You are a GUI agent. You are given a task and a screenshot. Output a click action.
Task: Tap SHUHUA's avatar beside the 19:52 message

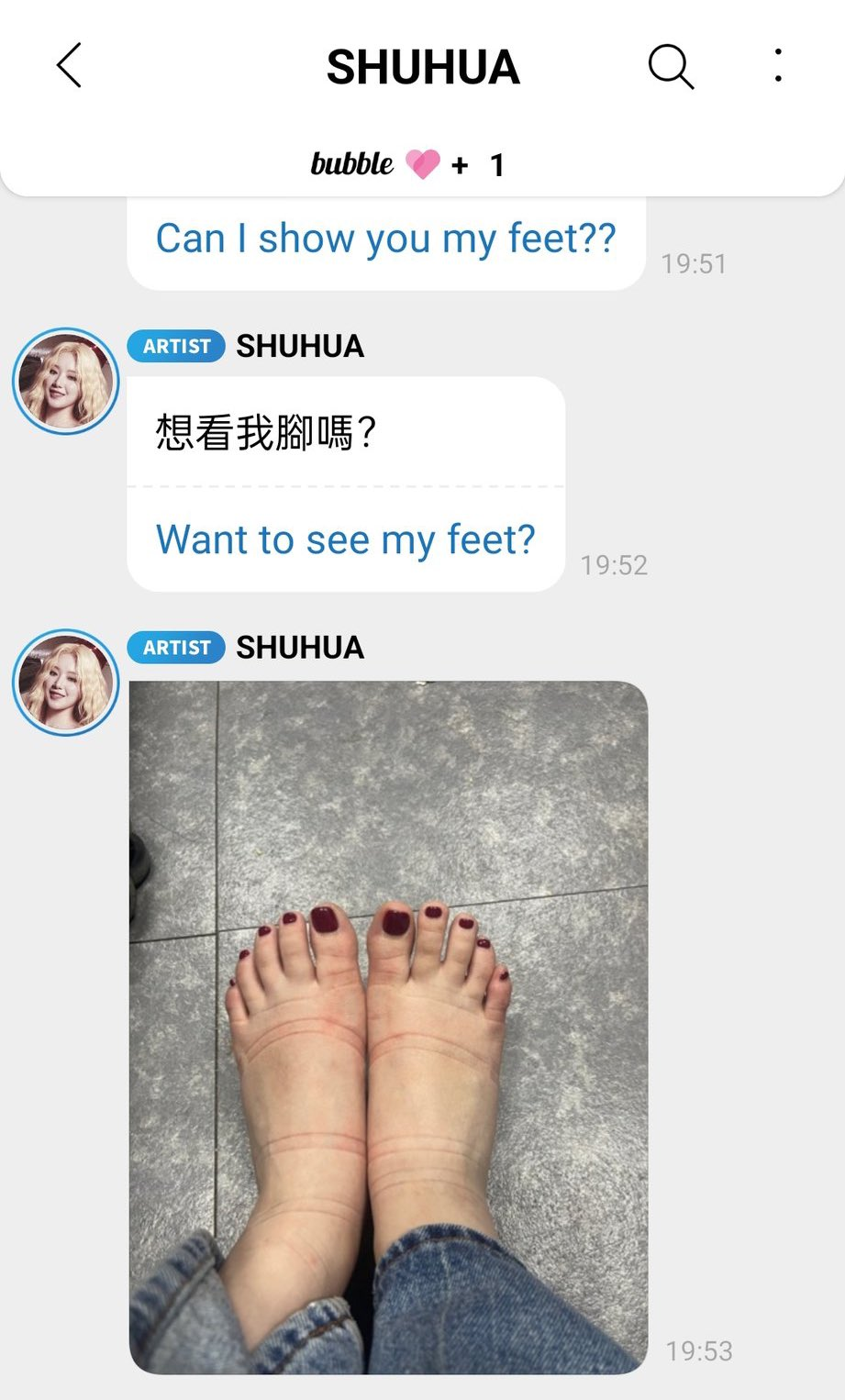point(65,381)
